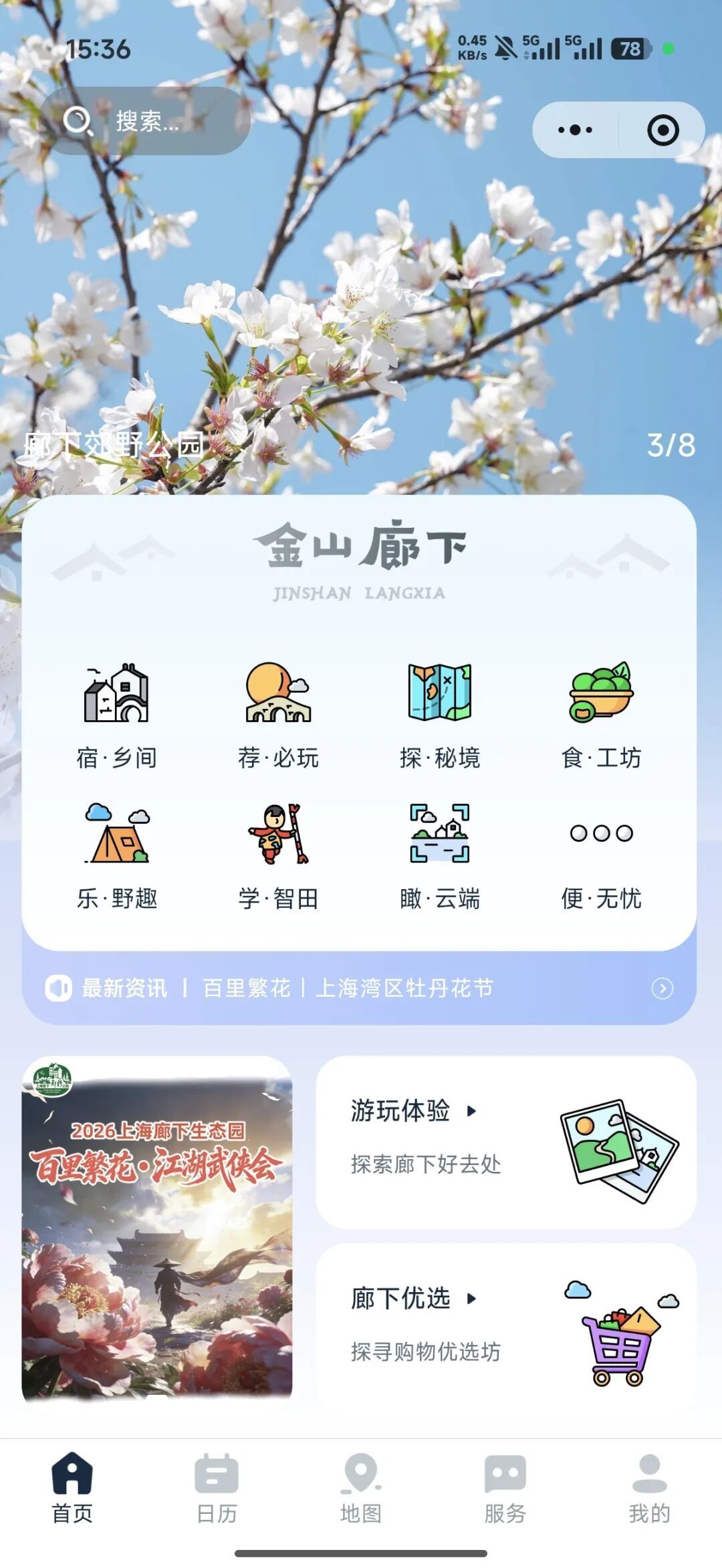Switch to the 日历 tab

pos(217,1486)
